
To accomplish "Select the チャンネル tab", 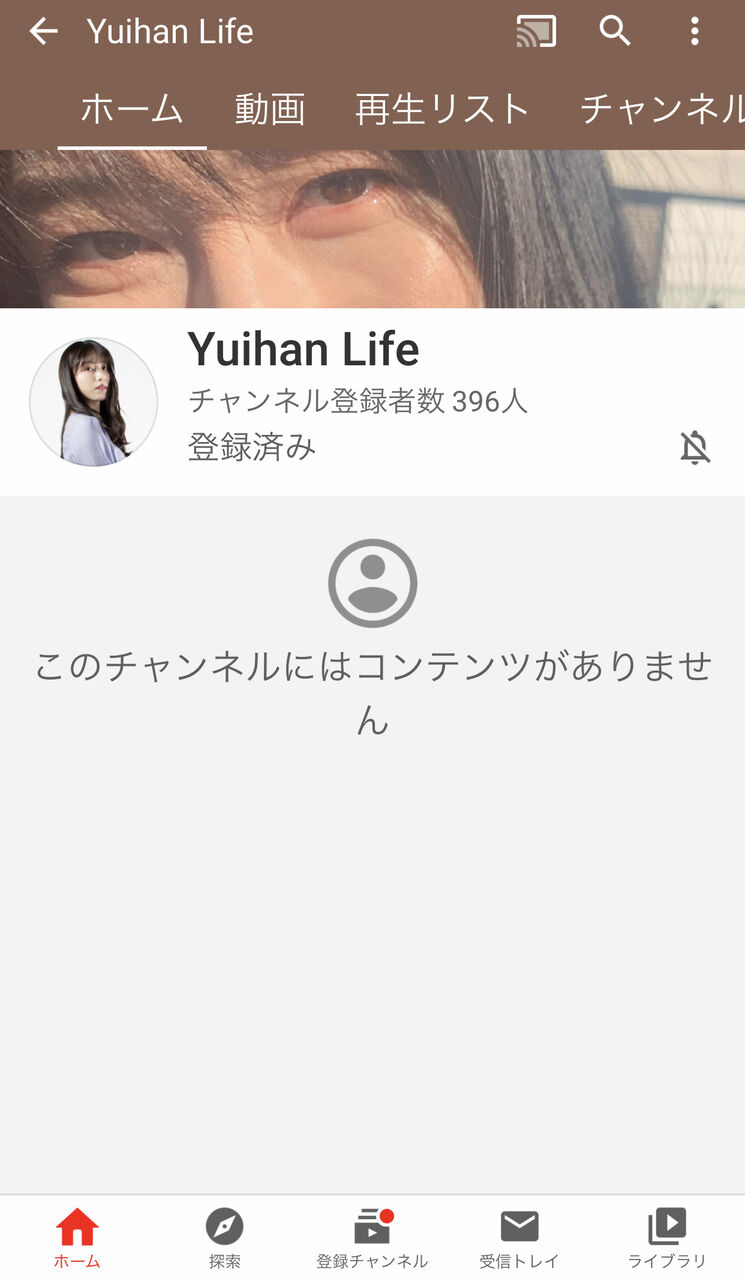I will coord(662,109).
